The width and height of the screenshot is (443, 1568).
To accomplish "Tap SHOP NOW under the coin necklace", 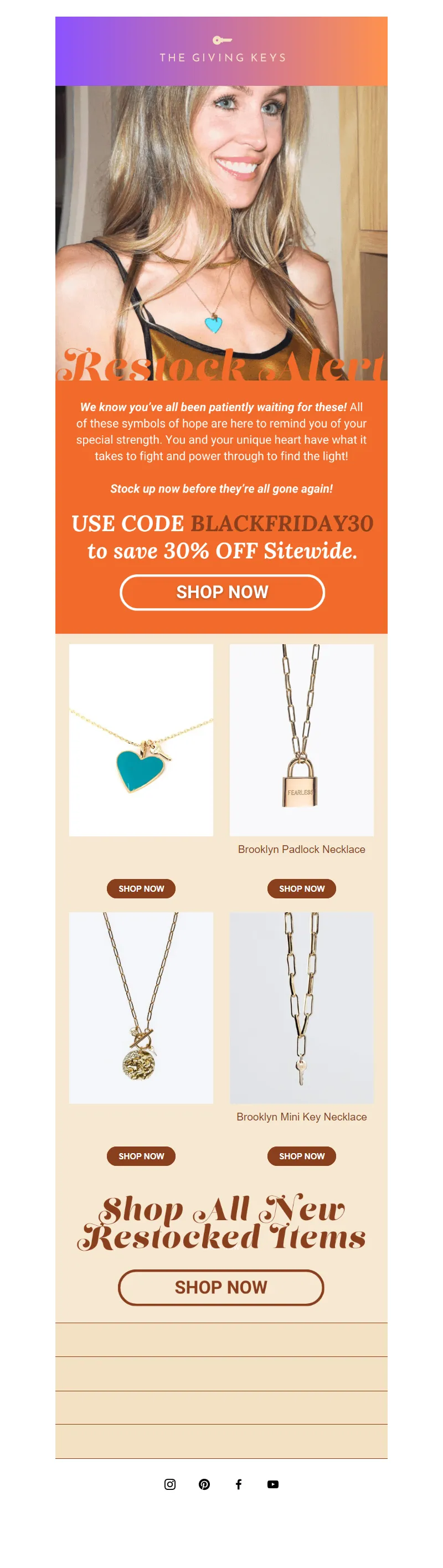I will (x=141, y=1155).
